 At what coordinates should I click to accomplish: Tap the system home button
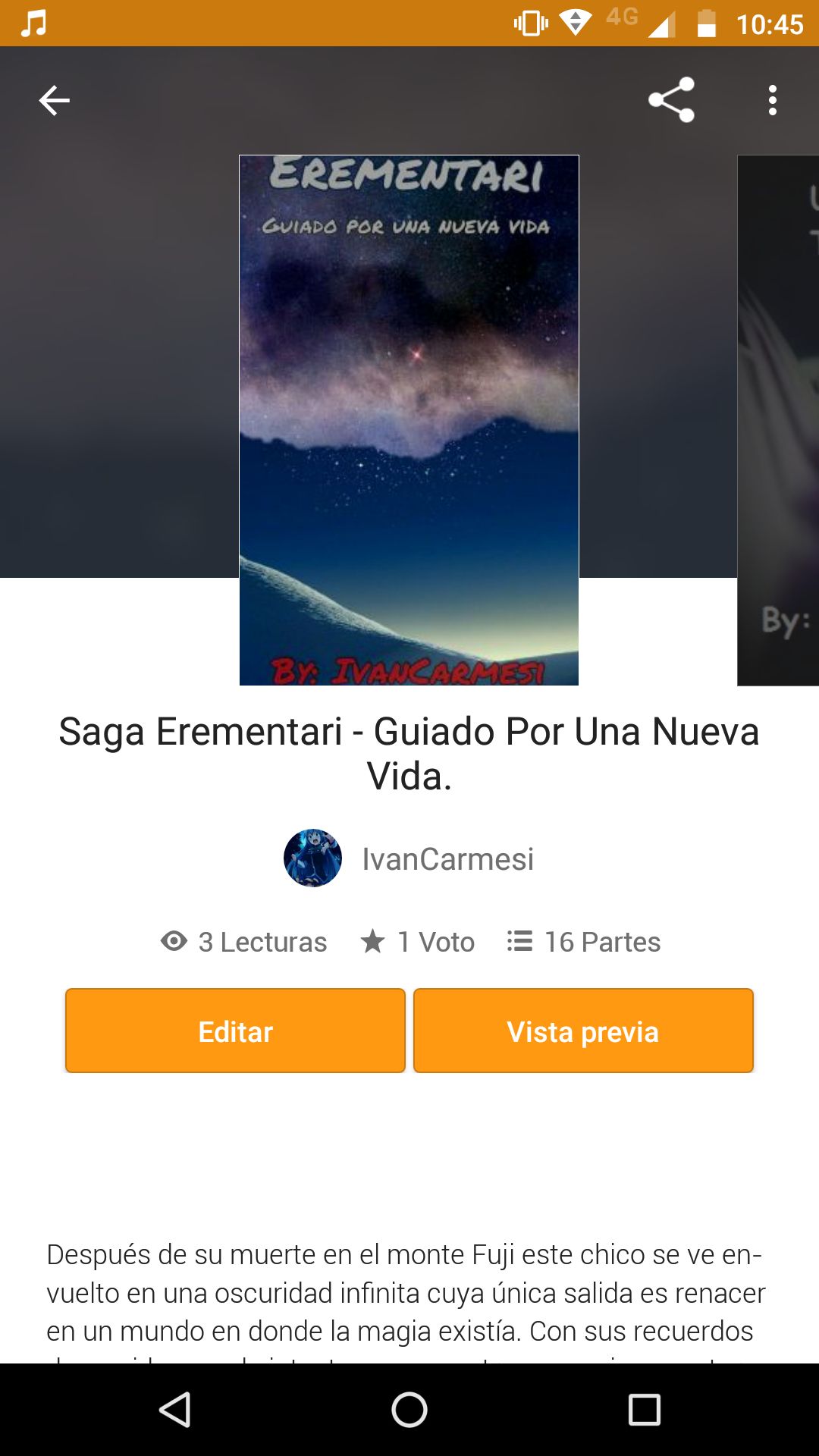tap(409, 1410)
